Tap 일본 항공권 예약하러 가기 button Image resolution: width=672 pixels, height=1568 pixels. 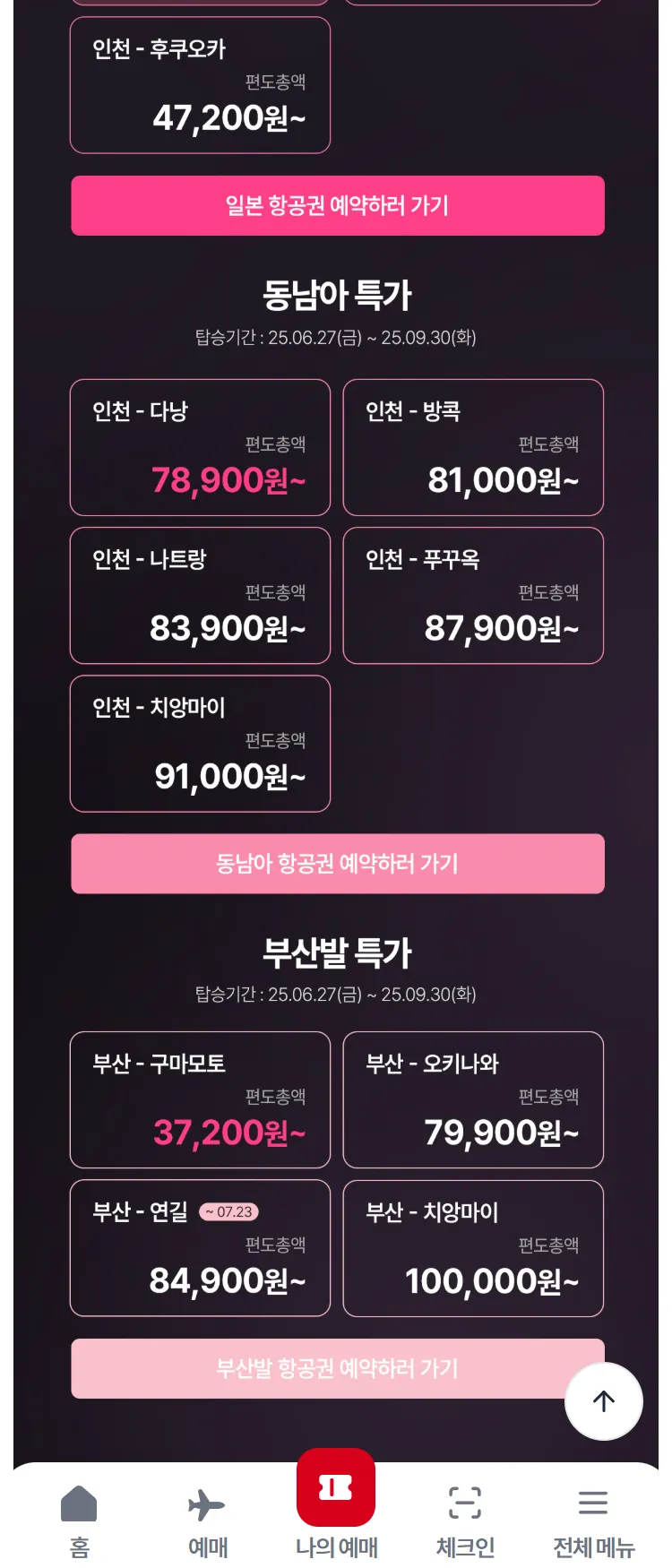(338, 206)
